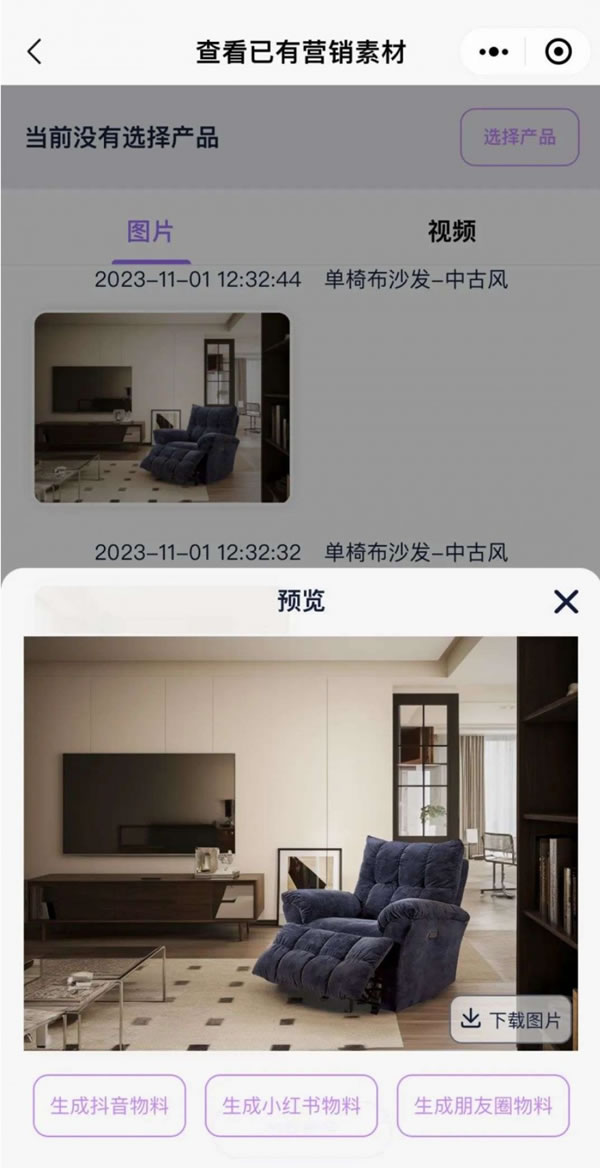
Task: Generate Douyin material with 生成抖音物料
Action: (110, 1106)
